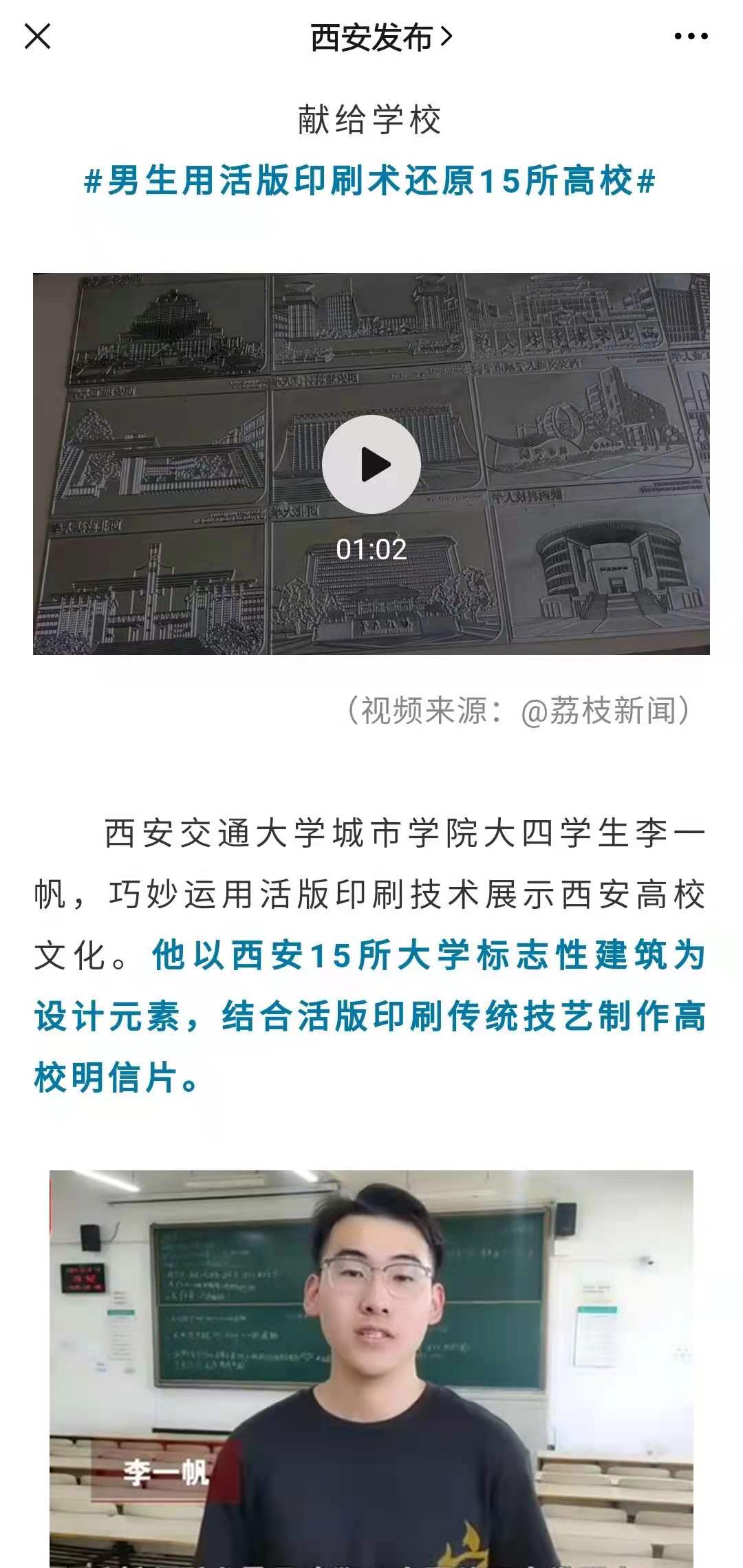
Task: View the photo of 李一帆
Action: tap(371, 1368)
